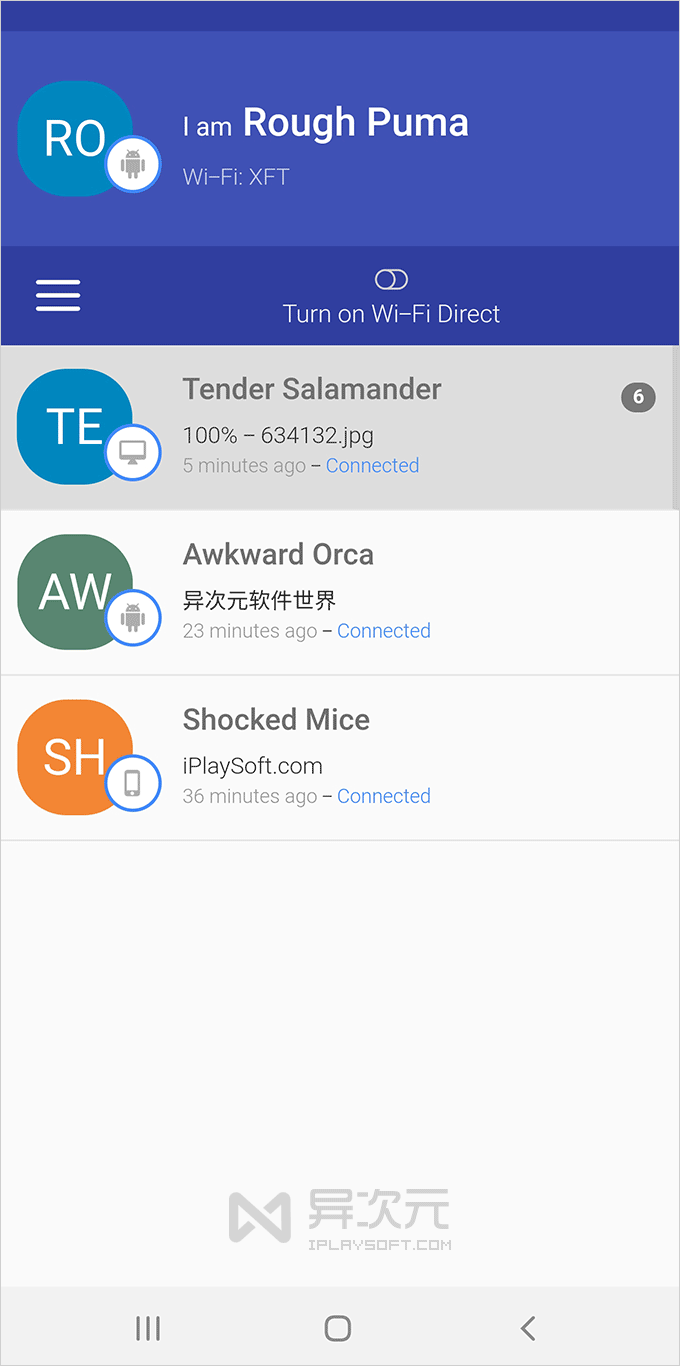Screen dimensions: 680x1366
Task: Go back using the system back button
Action: pyautogui.click(x=528, y=1328)
